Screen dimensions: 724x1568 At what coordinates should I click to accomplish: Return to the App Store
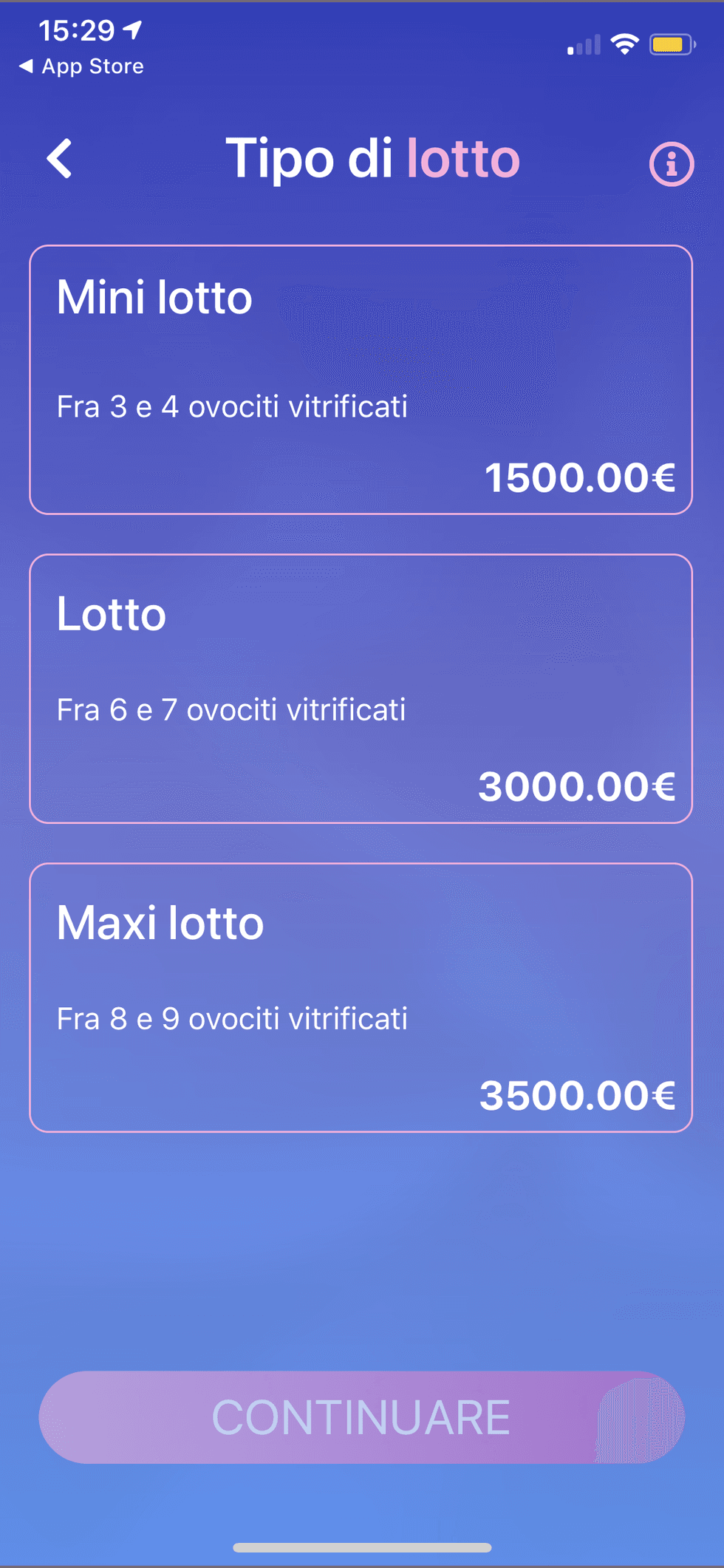point(81,67)
